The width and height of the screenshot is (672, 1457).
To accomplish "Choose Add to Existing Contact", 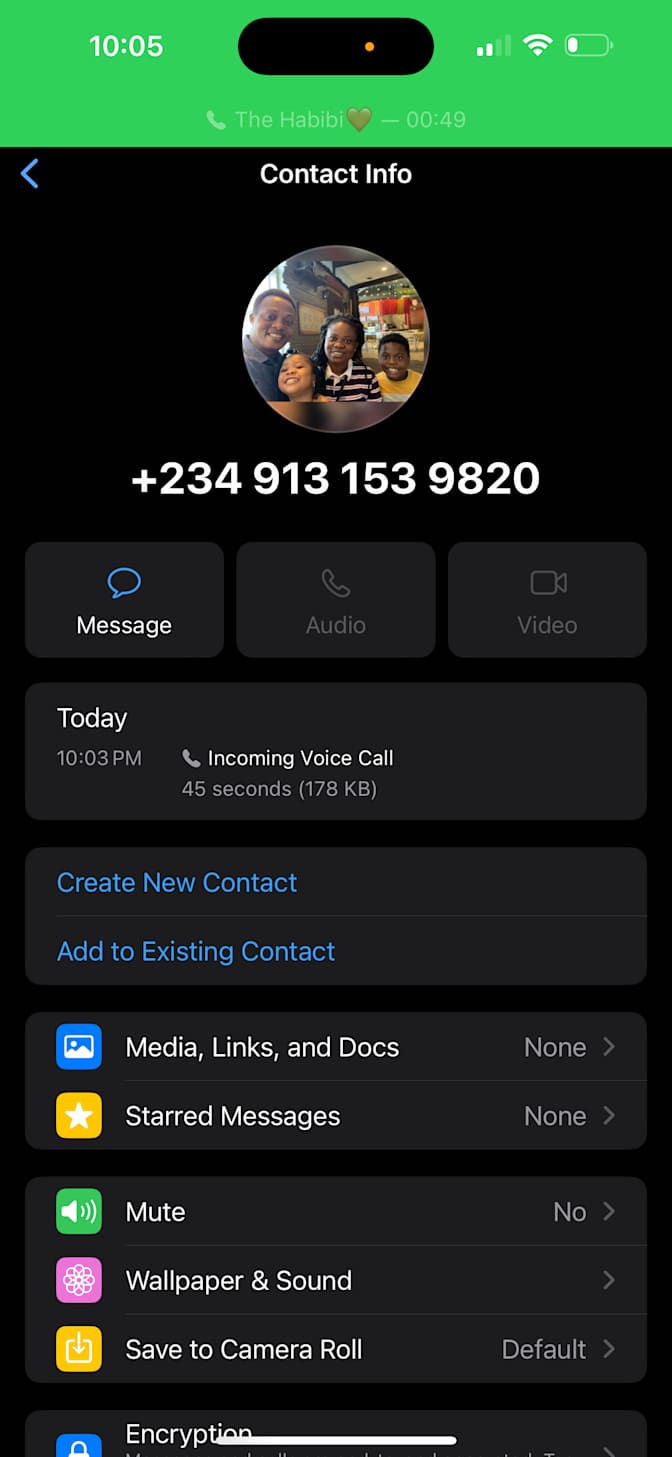I will coord(196,951).
